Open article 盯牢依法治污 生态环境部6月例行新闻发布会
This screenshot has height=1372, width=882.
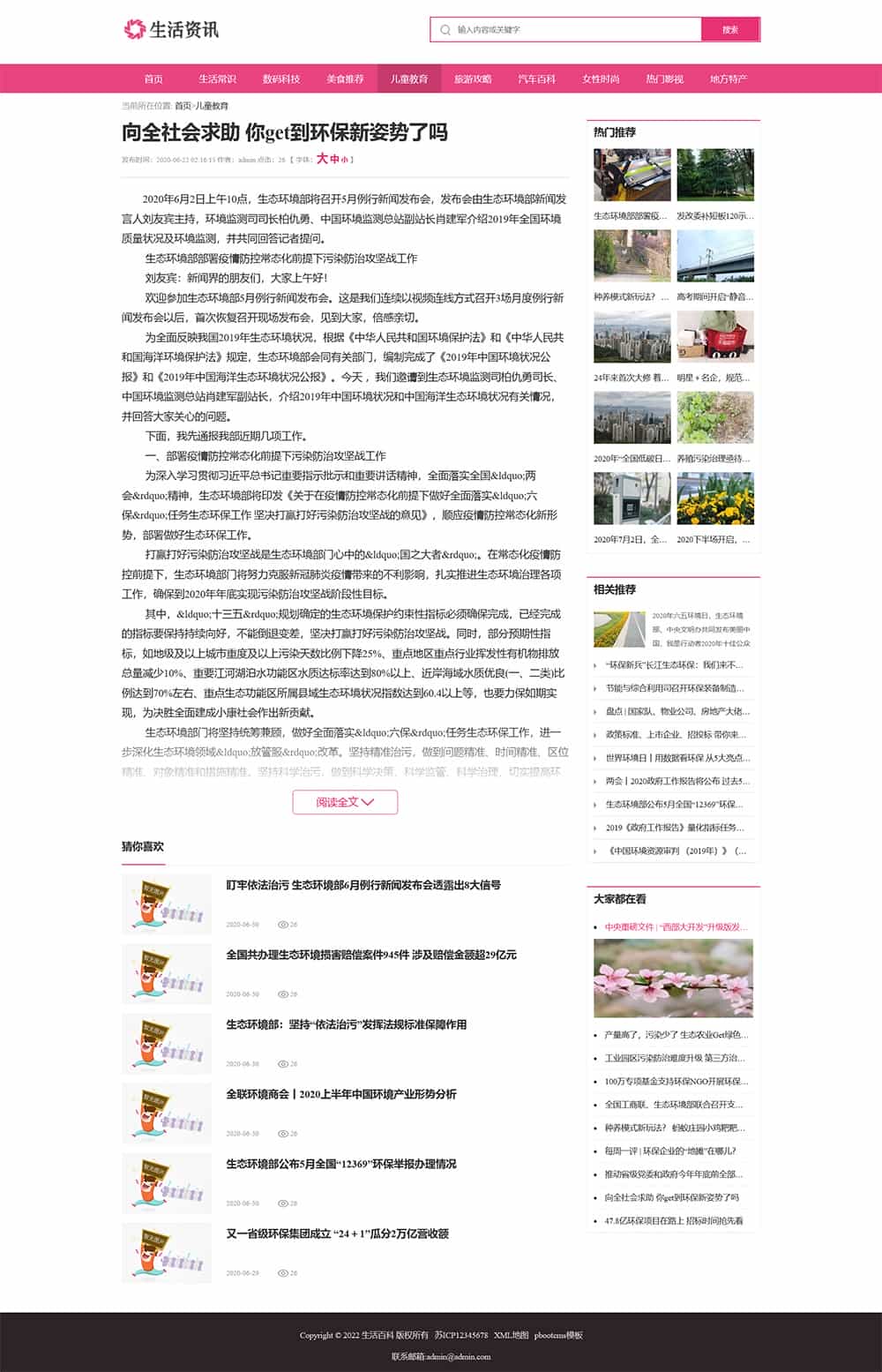point(363,885)
